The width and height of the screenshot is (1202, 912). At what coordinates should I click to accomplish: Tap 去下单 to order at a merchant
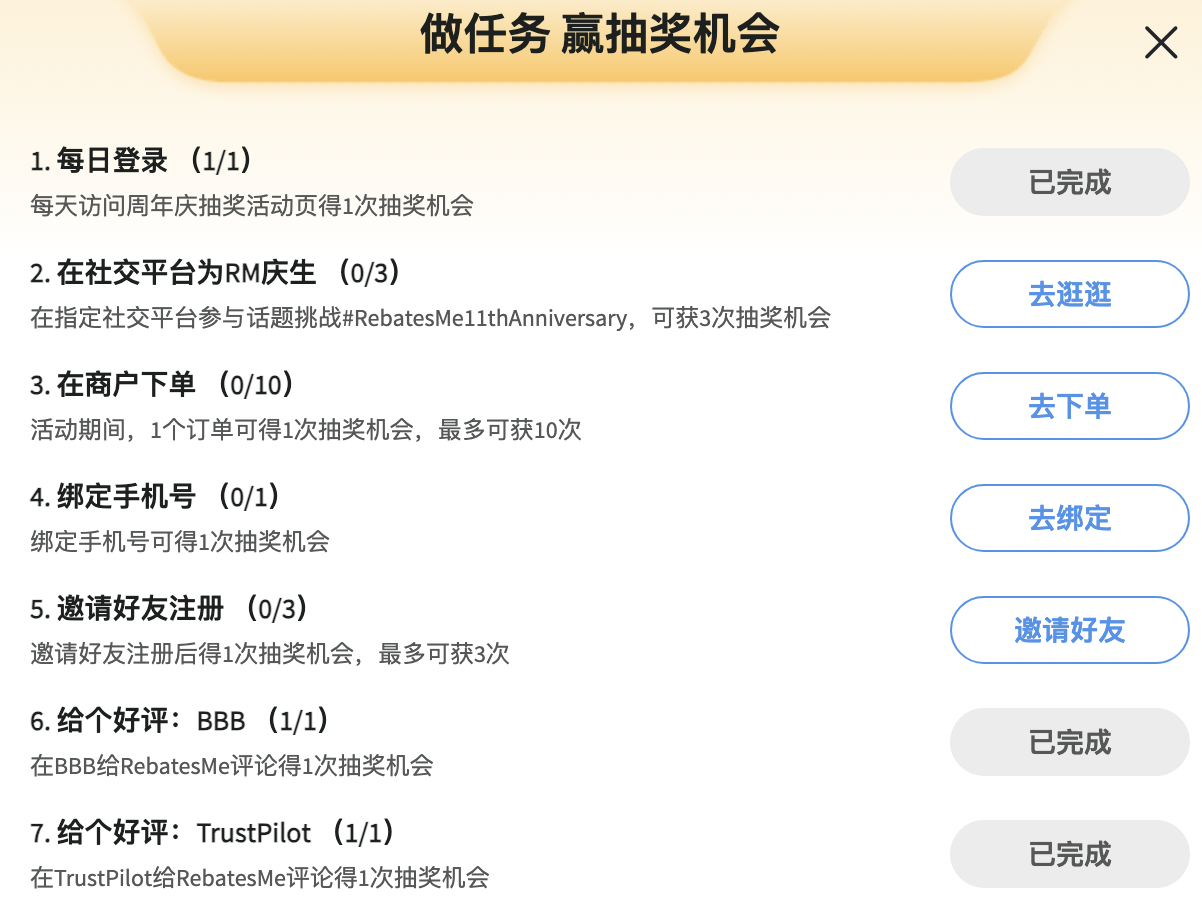(x=1069, y=406)
